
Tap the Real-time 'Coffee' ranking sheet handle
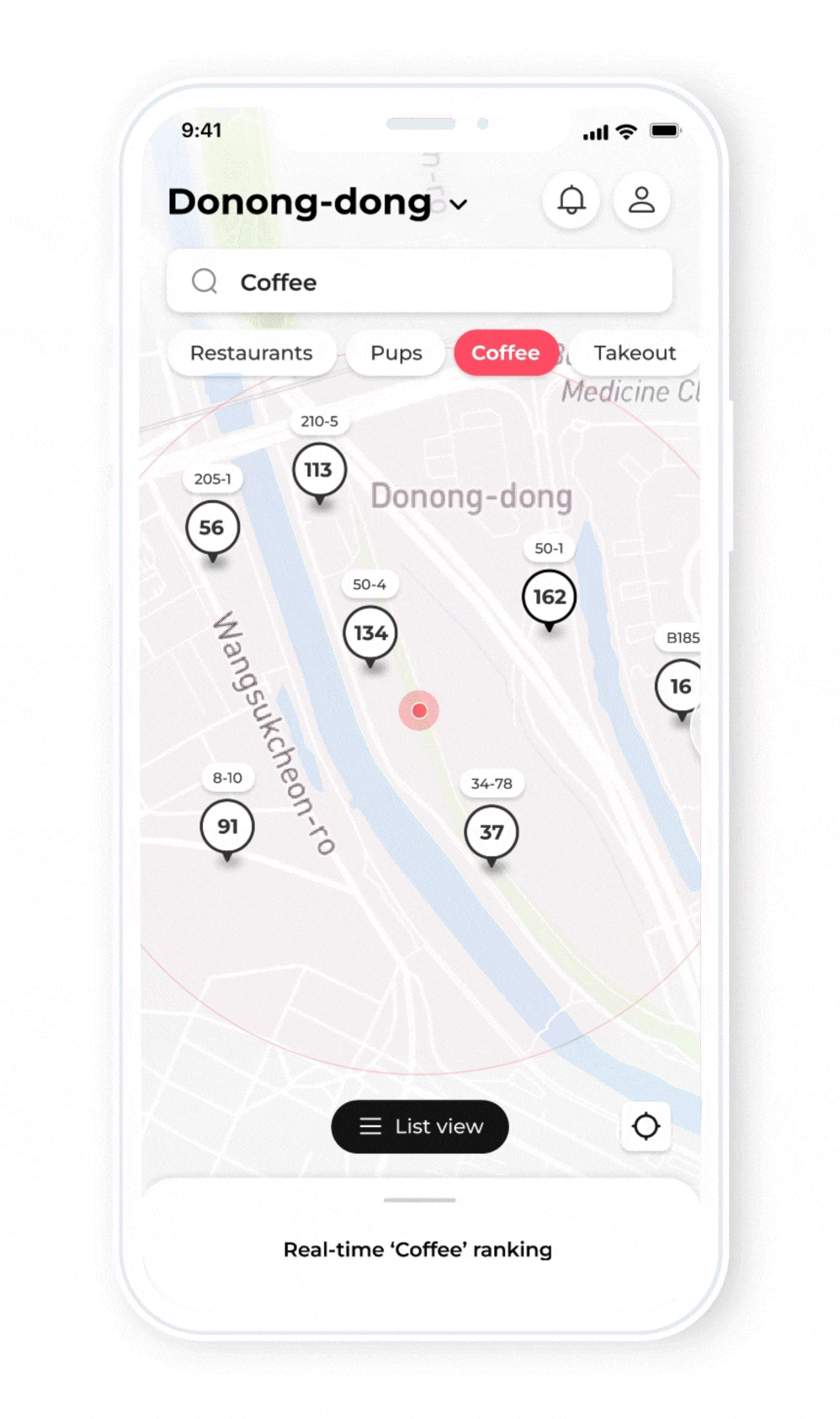pyautogui.click(x=419, y=1200)
